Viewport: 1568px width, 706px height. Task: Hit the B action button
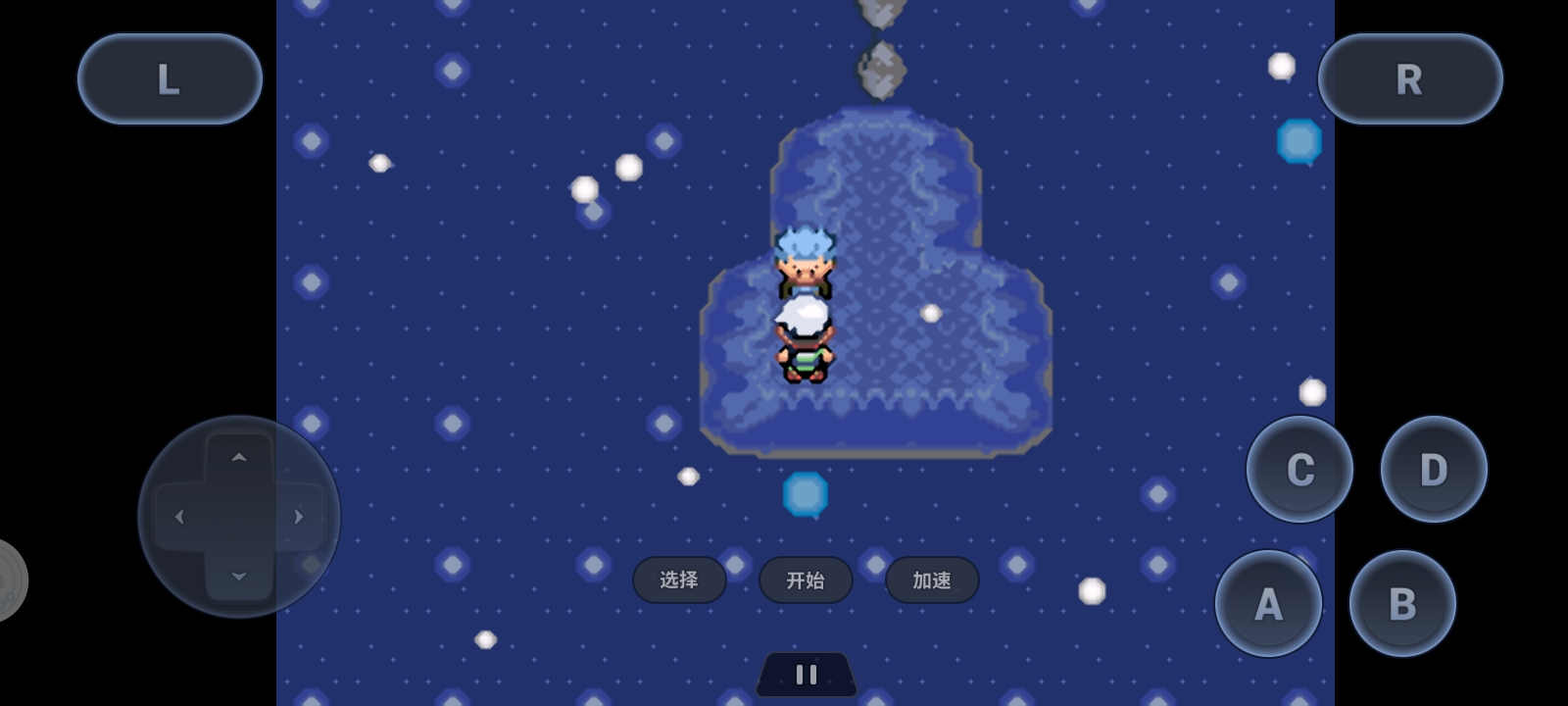pyautogui.click(x=1402, y=604)
